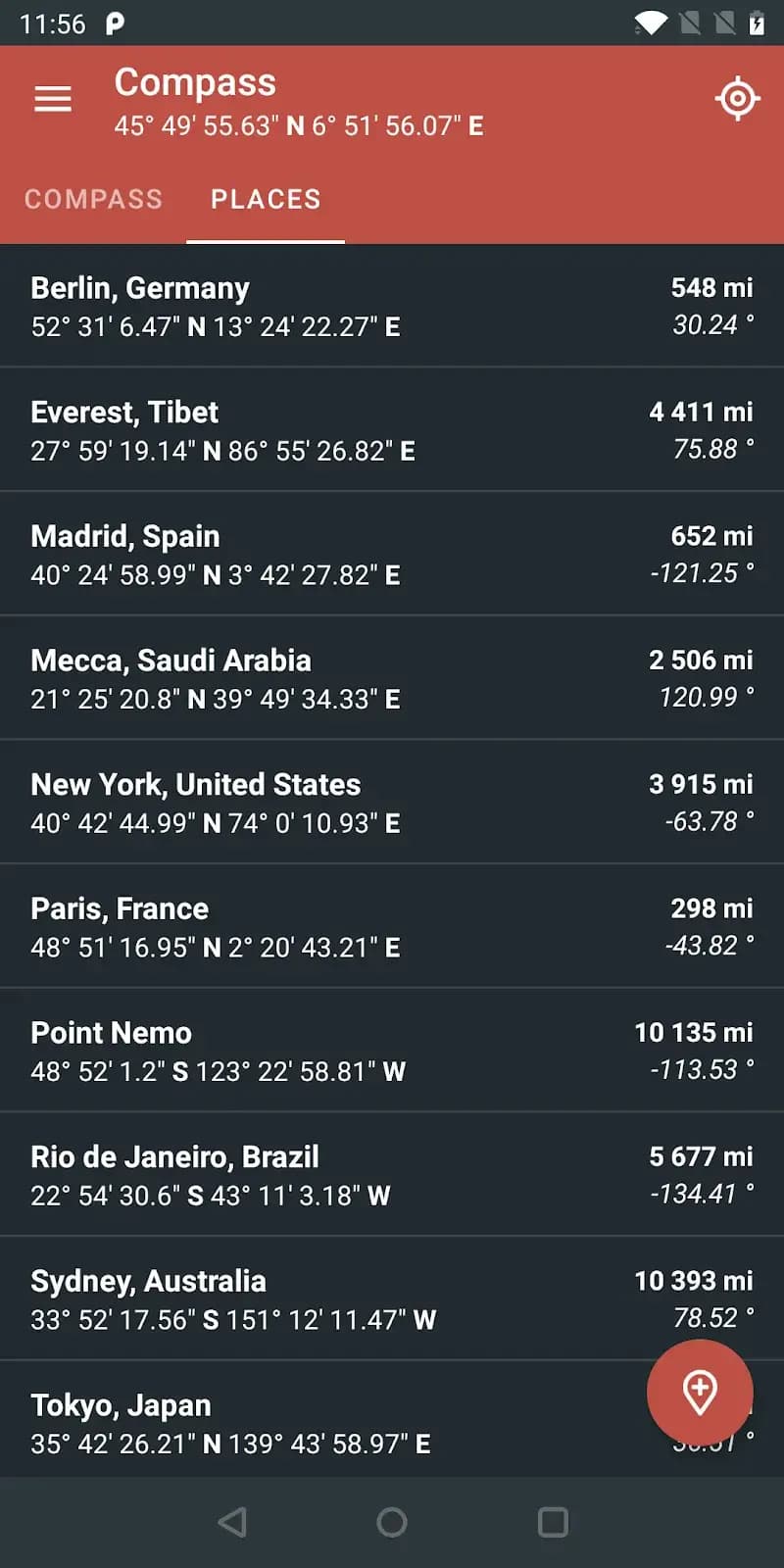Select Rio de Janeiro, Brazil
784x1568 pixels.
click(x=392, y=1173)
